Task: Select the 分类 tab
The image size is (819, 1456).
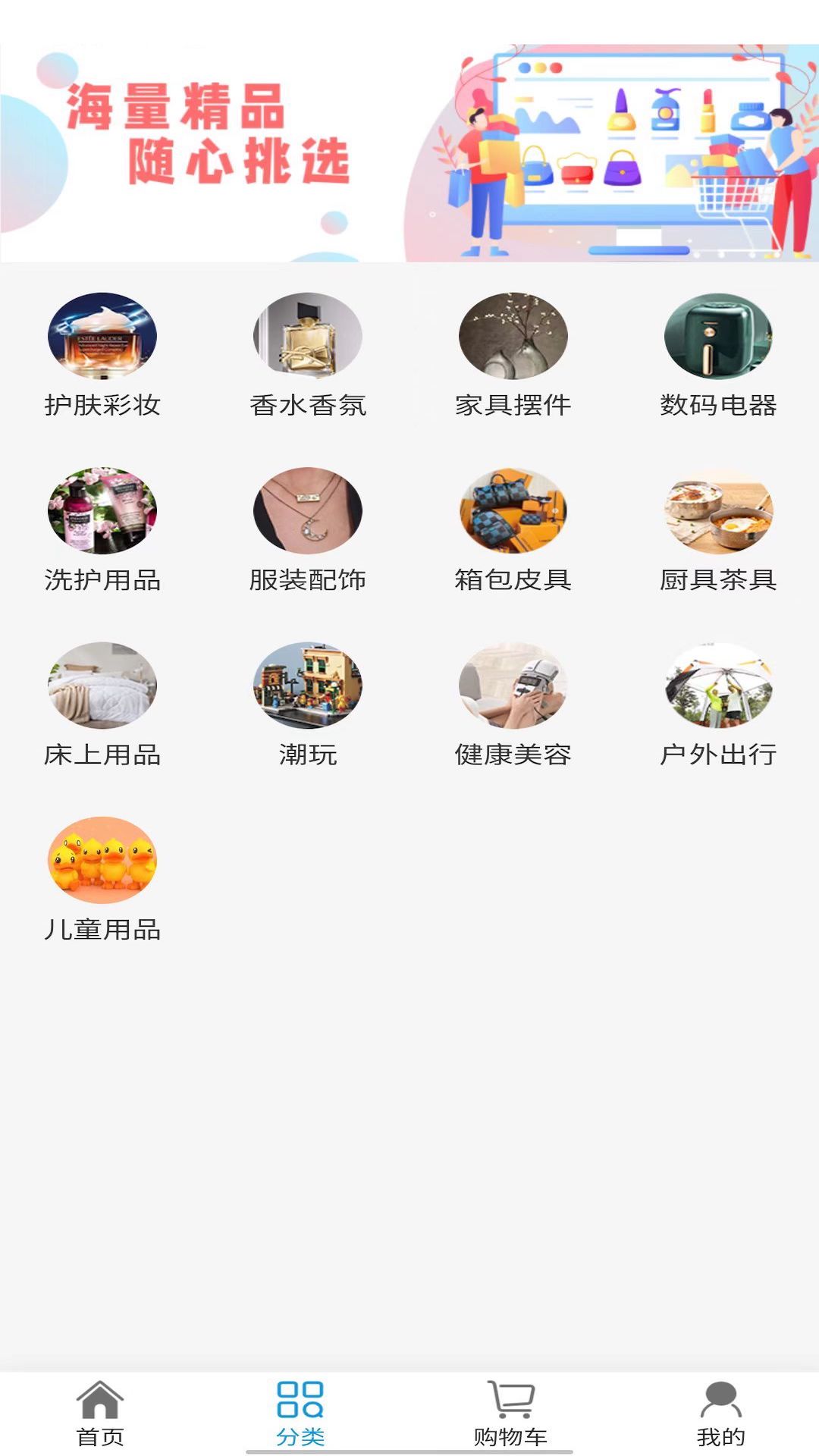Action: 300,1414
